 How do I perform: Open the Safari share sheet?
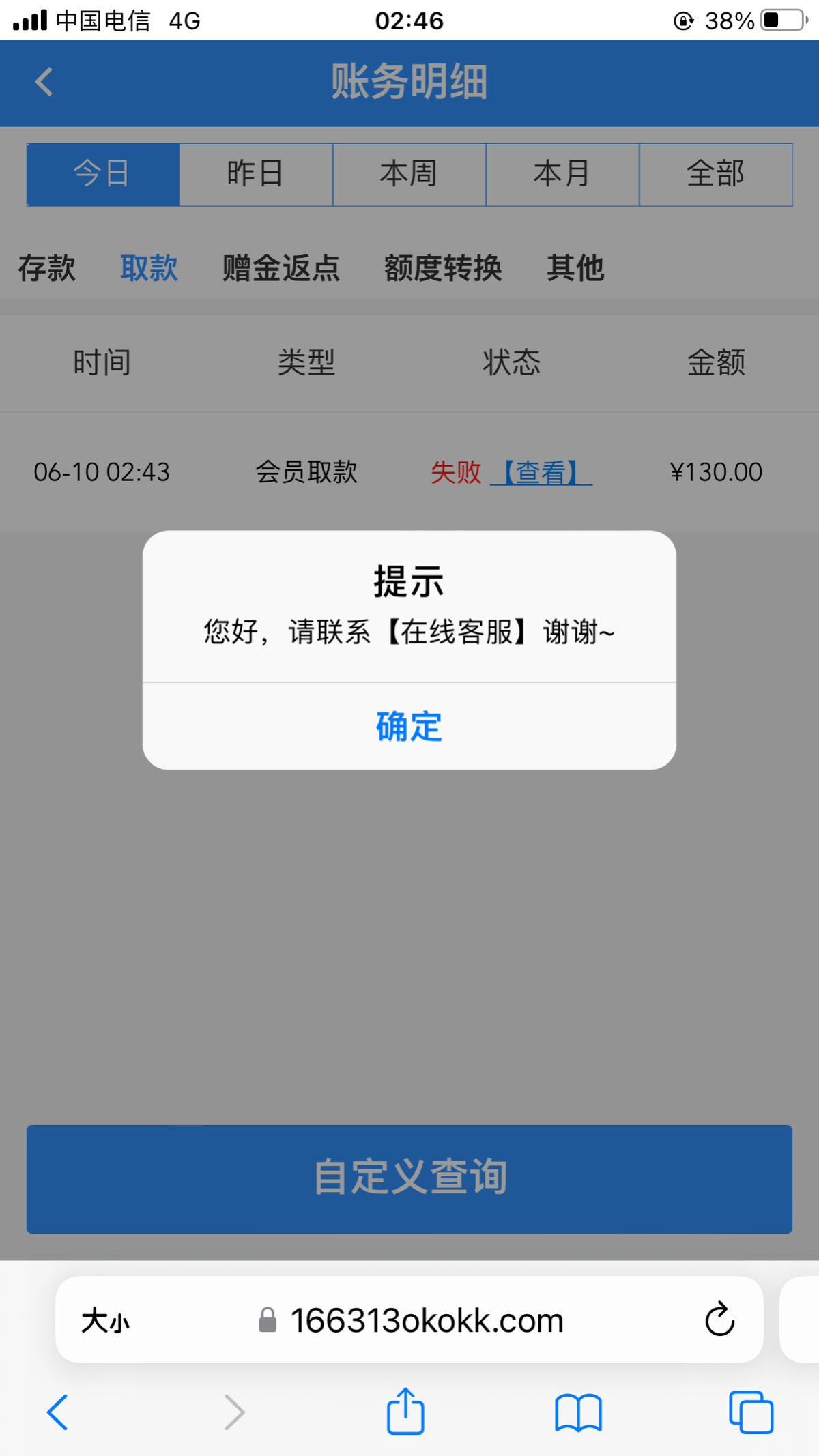(405, 1411)
